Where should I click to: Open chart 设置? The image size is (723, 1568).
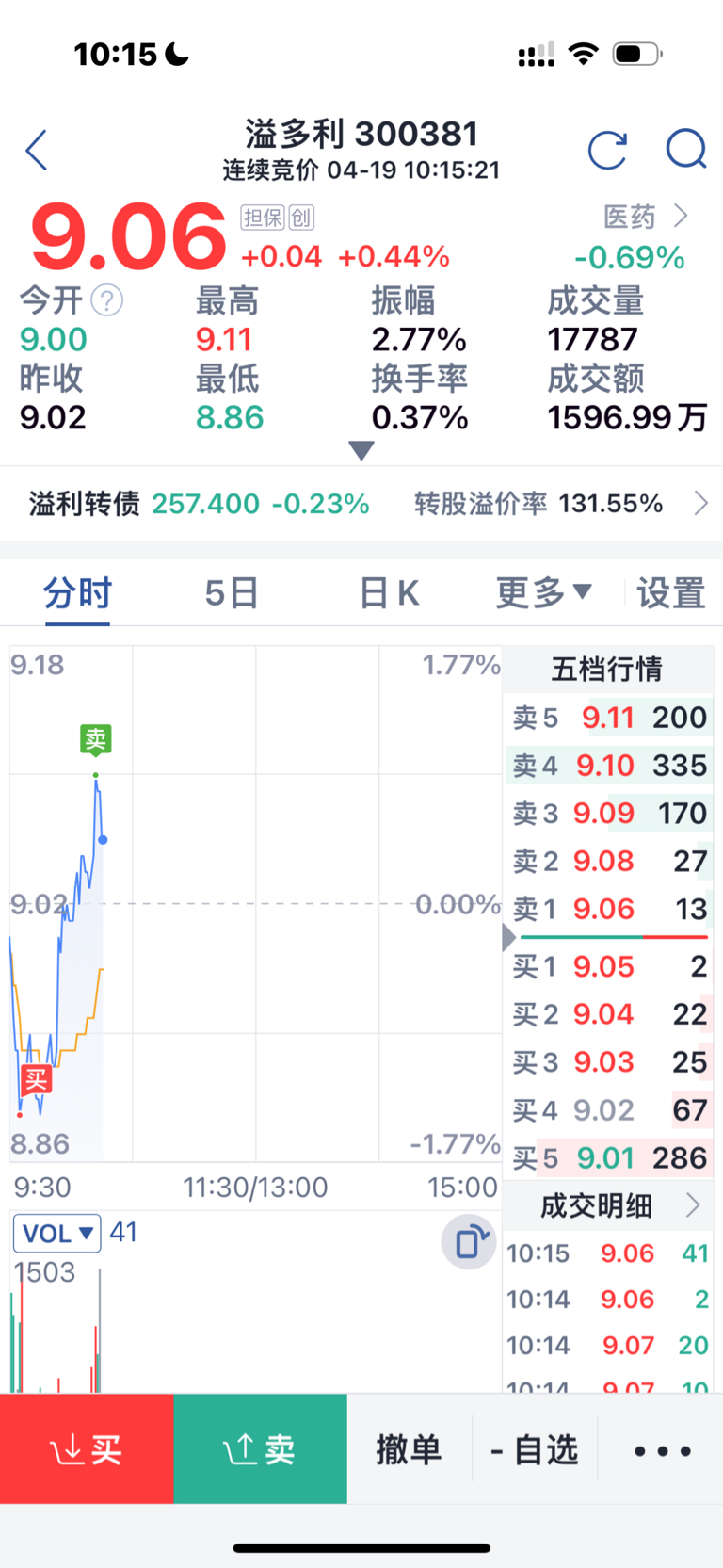click(x=671, y=594)
